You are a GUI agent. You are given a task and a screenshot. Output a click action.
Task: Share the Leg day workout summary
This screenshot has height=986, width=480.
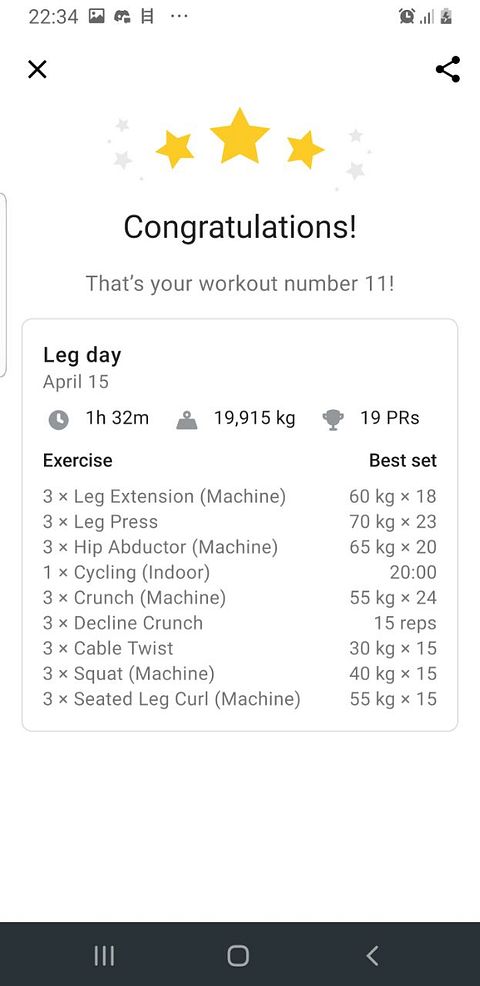pos(447,69)
